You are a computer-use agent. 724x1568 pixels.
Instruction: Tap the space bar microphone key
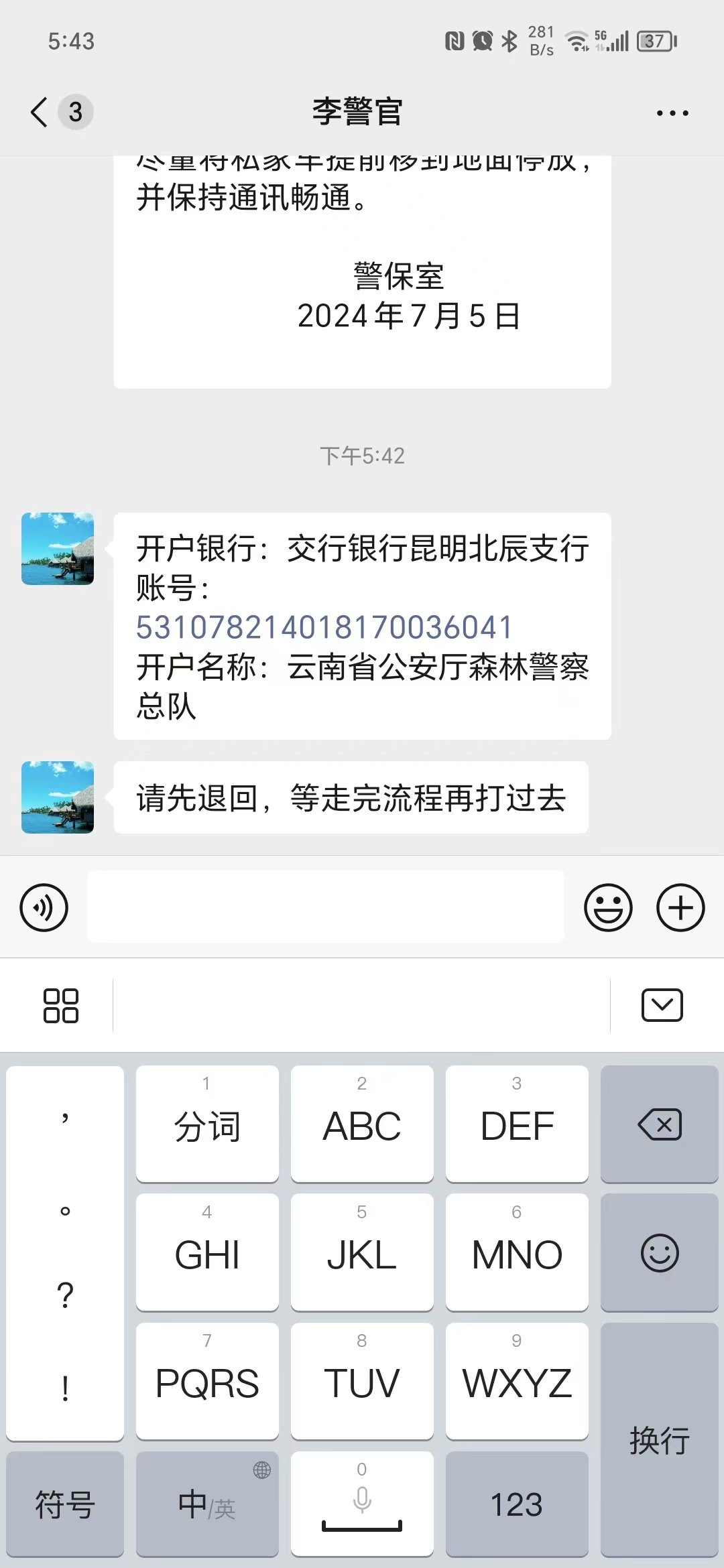[x=362, y=1504]
